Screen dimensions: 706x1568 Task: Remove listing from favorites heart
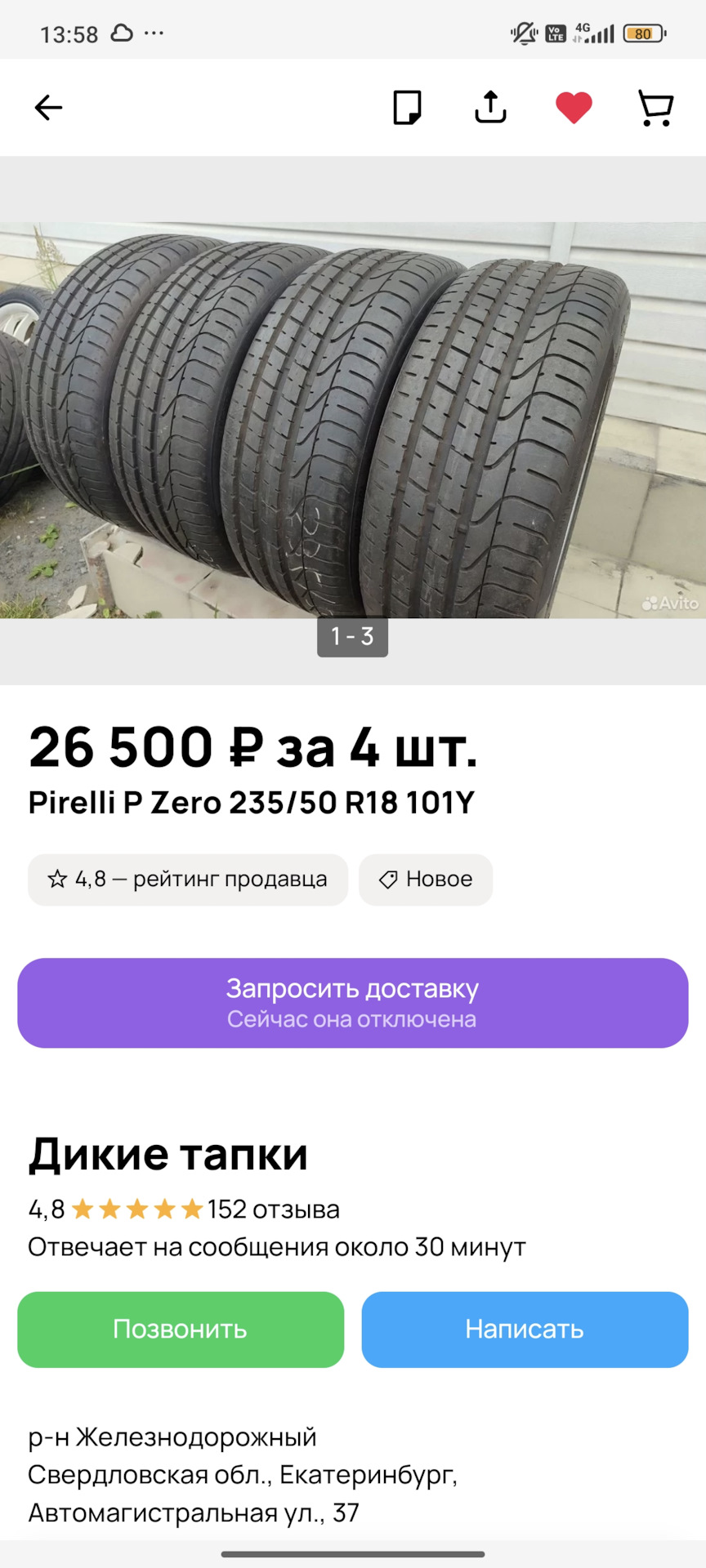click(574, 108)
